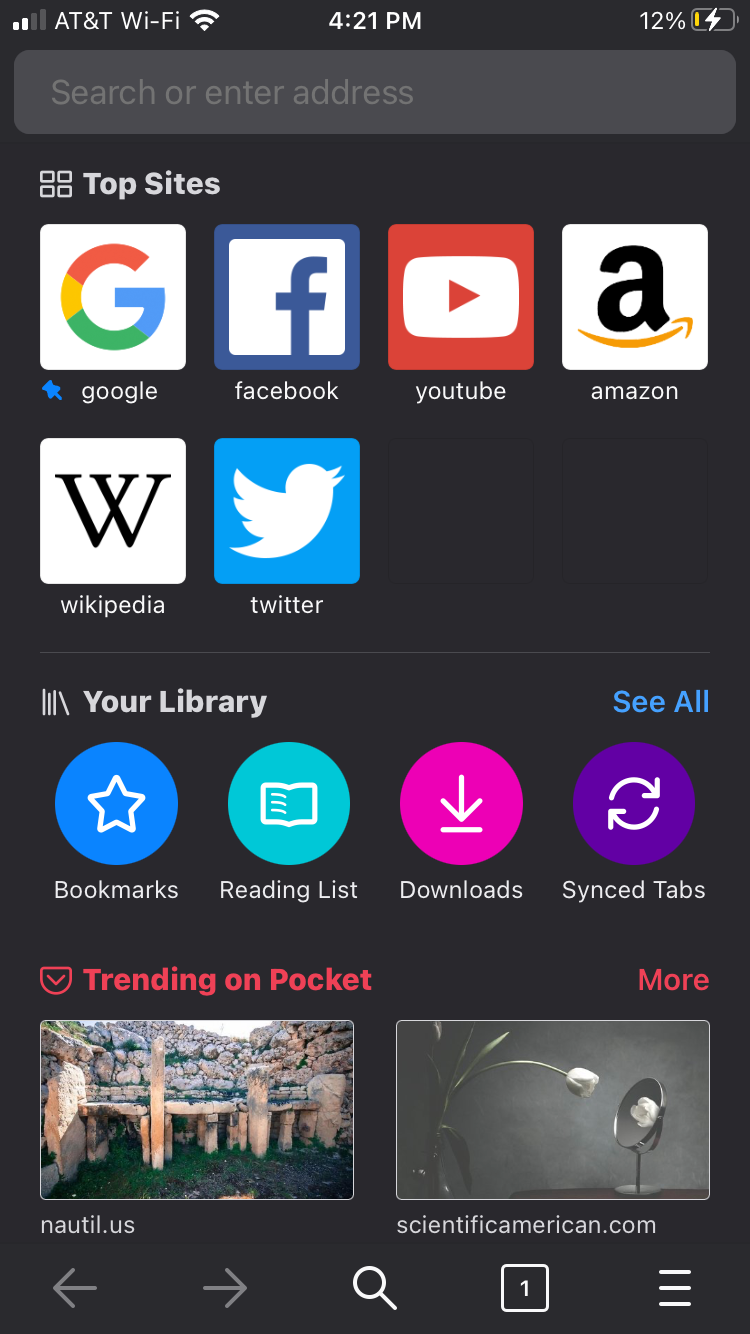Screen dimensions: 750x1334
Task: Open the facebook top site
Action: point(287,297)
